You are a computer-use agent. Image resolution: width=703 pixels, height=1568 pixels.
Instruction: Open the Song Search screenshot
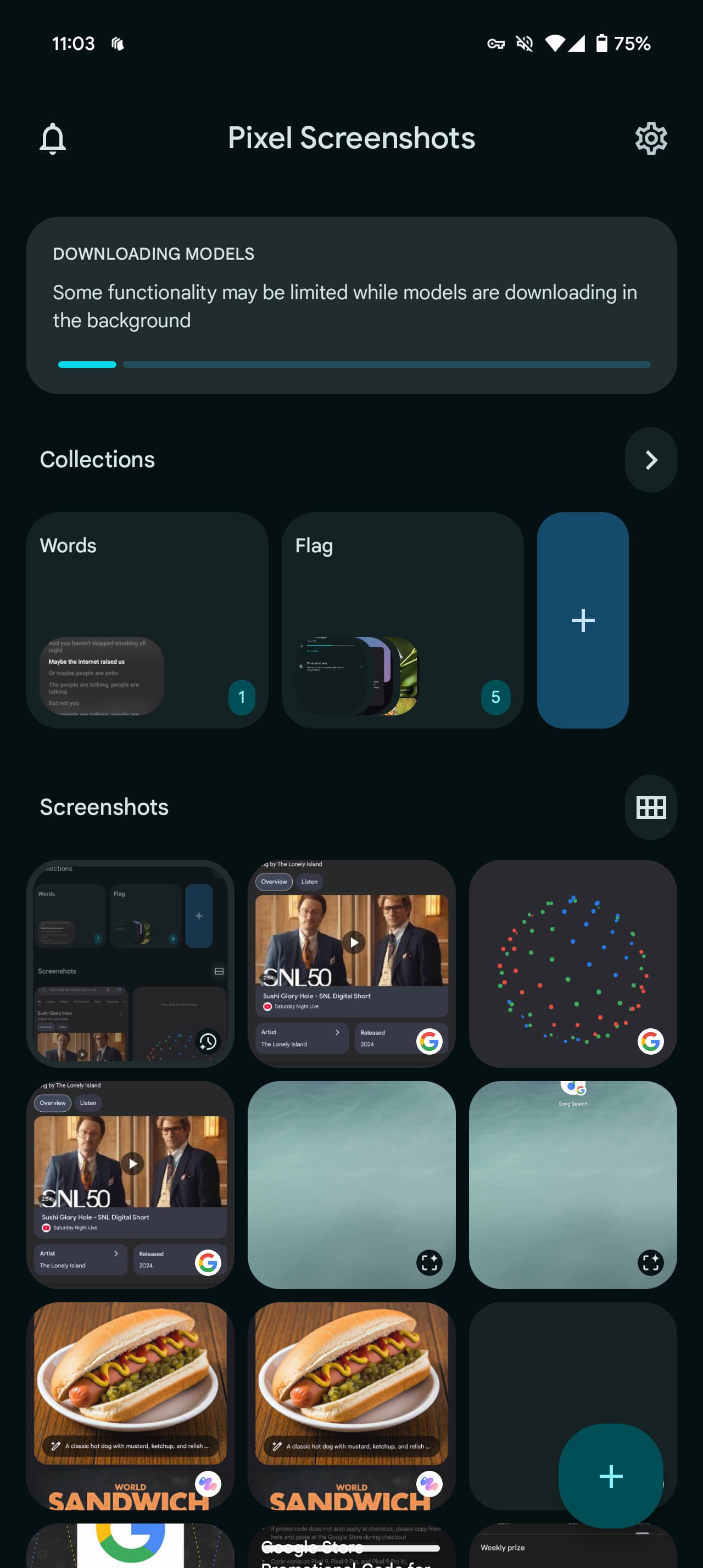pos(572,1184)
